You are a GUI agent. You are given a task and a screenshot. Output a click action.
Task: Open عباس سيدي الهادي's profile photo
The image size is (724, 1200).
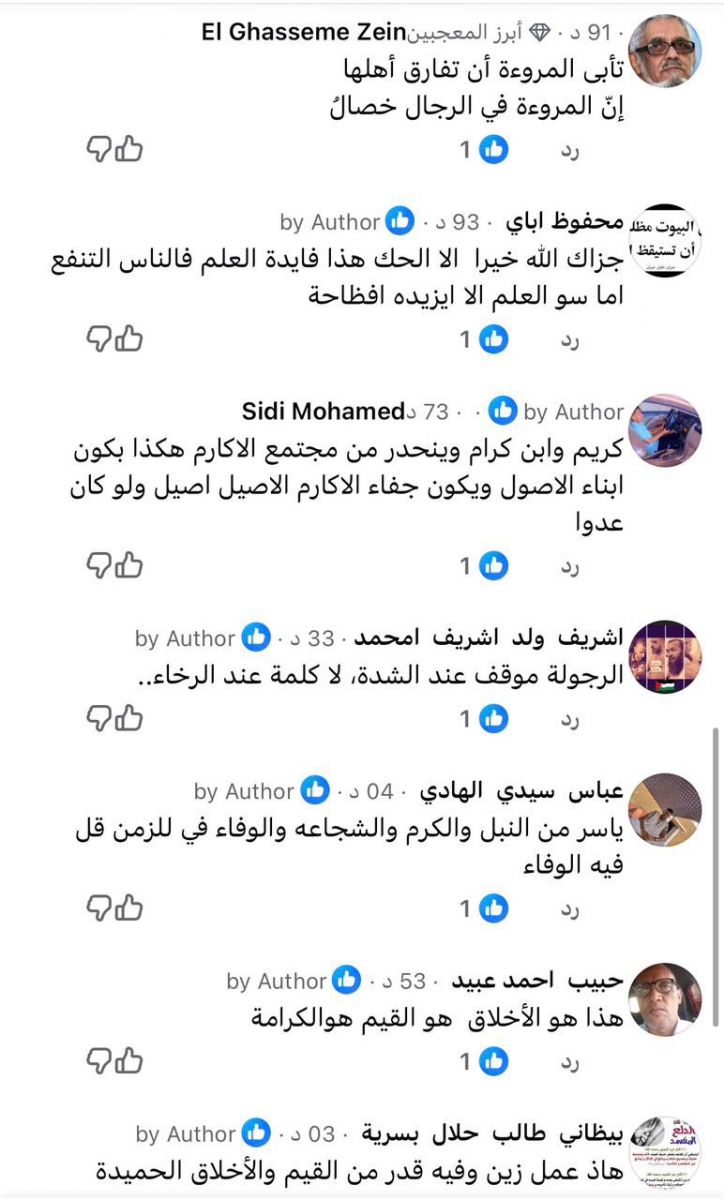point(665,809)
